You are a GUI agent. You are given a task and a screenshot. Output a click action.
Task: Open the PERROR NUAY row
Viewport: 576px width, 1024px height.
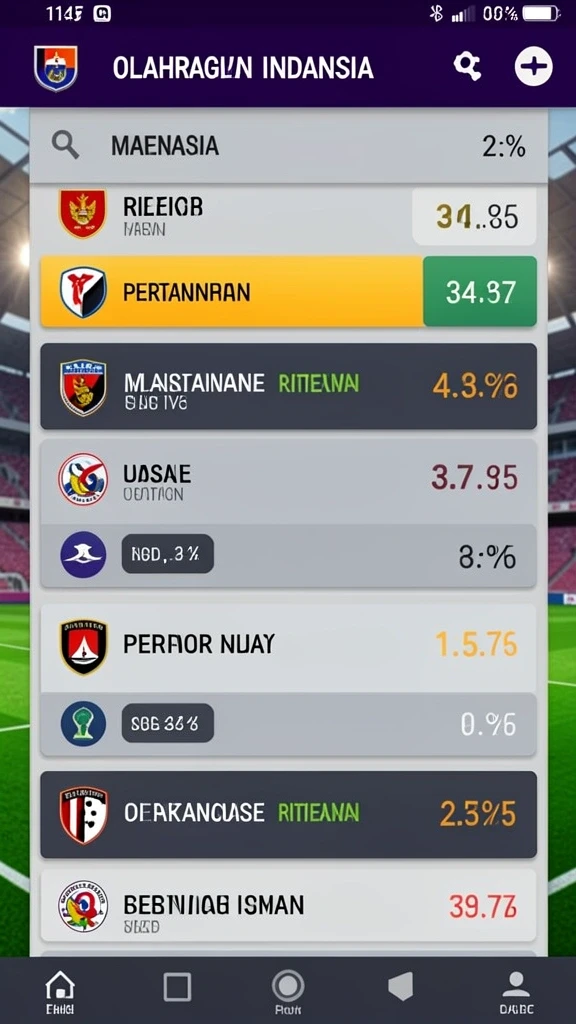click(x=289, y=646)
